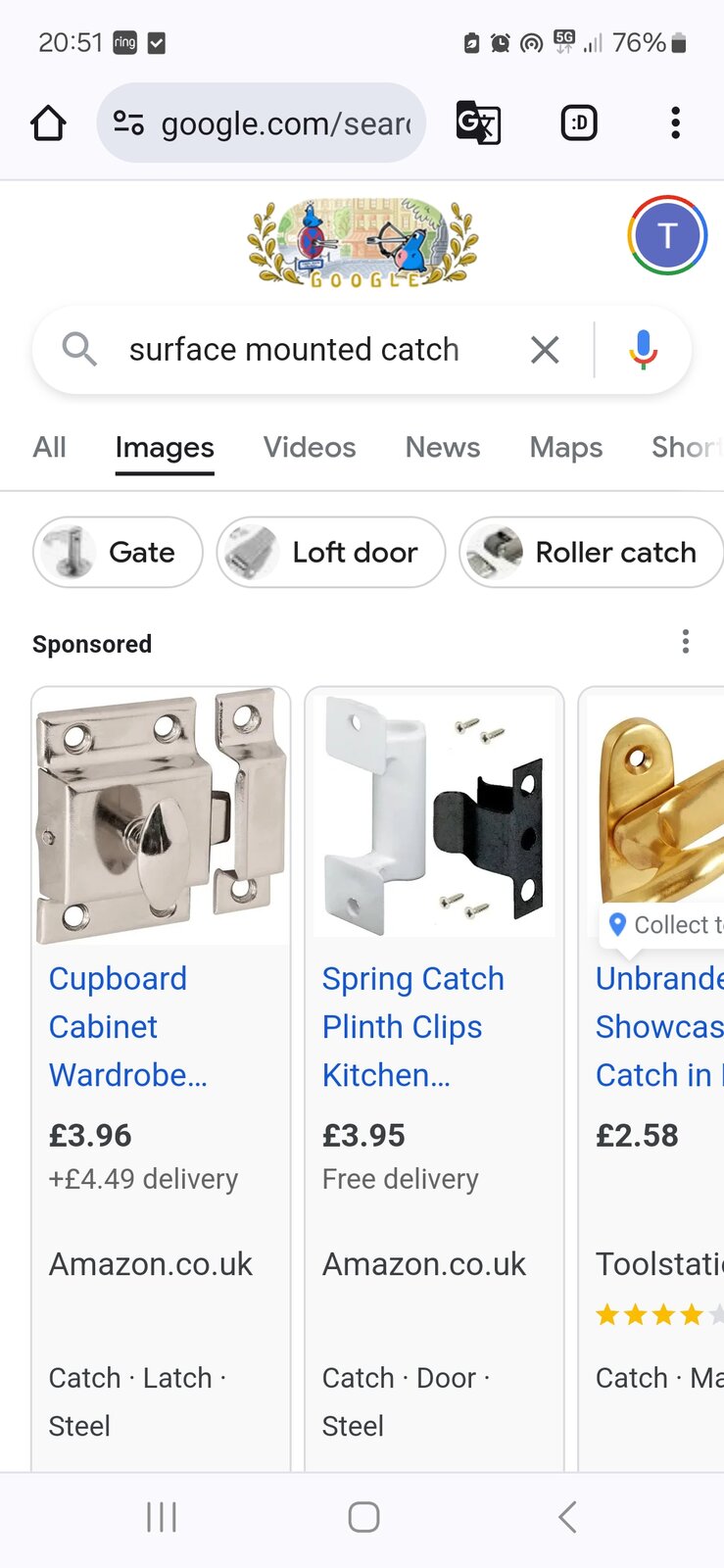Select the Gate filter chip

pos(119,553)
